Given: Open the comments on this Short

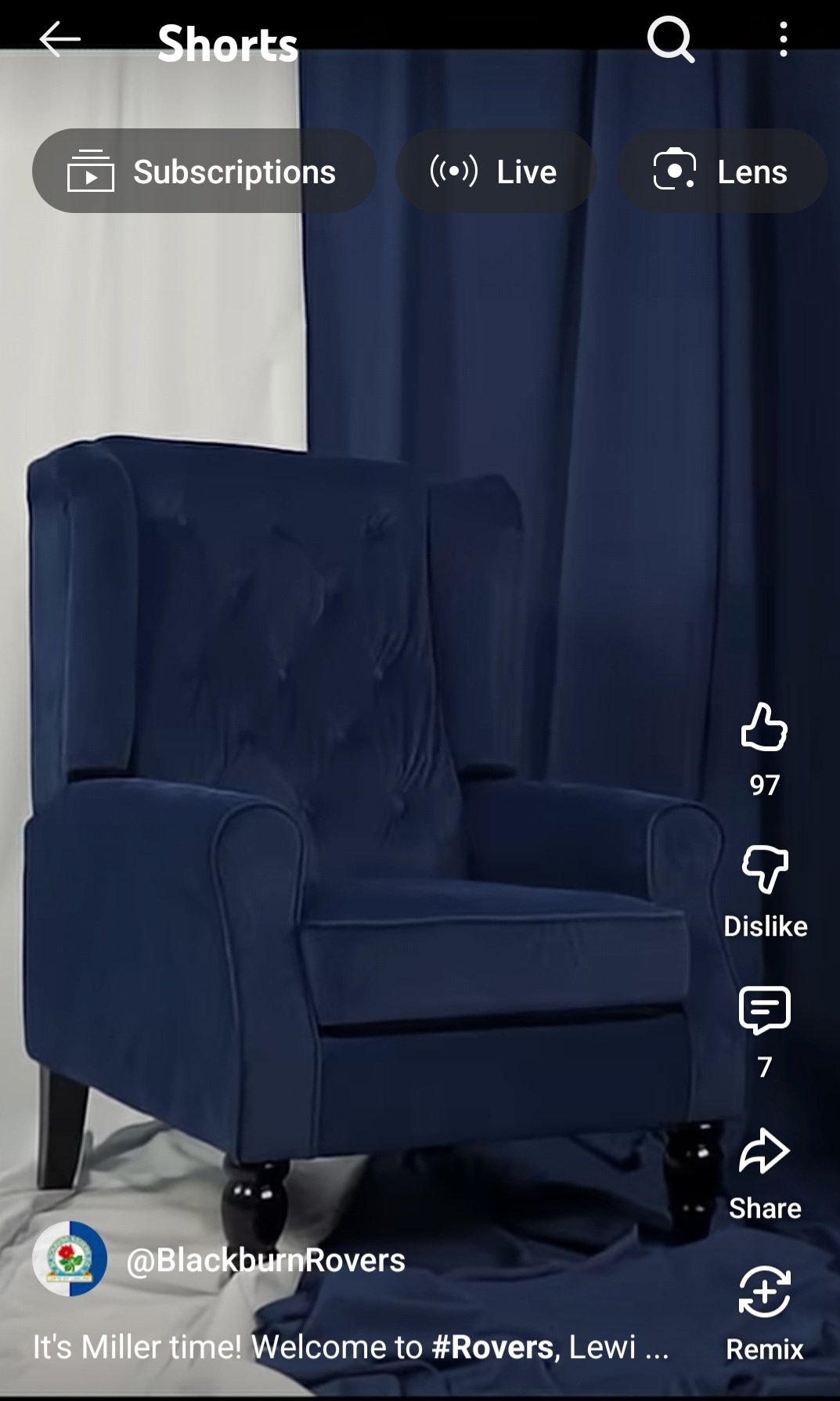Looking at the screenshot, I should 765,1010.
